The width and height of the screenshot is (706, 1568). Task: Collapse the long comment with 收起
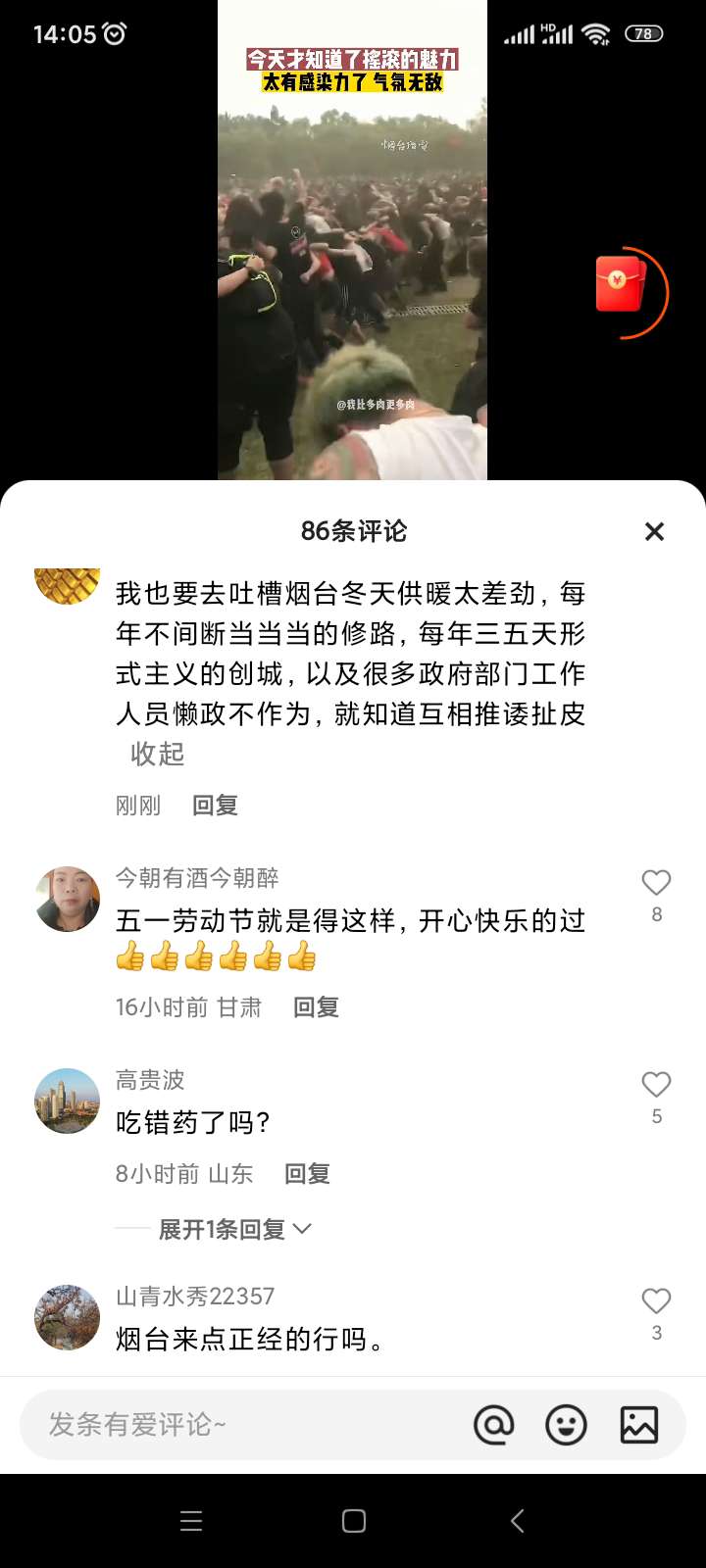[157, 754]
